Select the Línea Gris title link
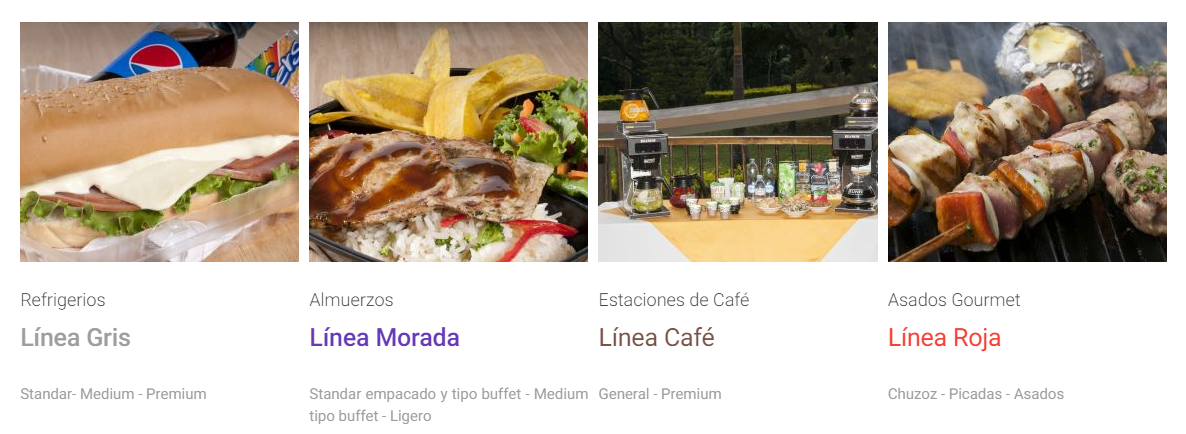The width and height of the screenshot is (1186, 434). (75, 338)
